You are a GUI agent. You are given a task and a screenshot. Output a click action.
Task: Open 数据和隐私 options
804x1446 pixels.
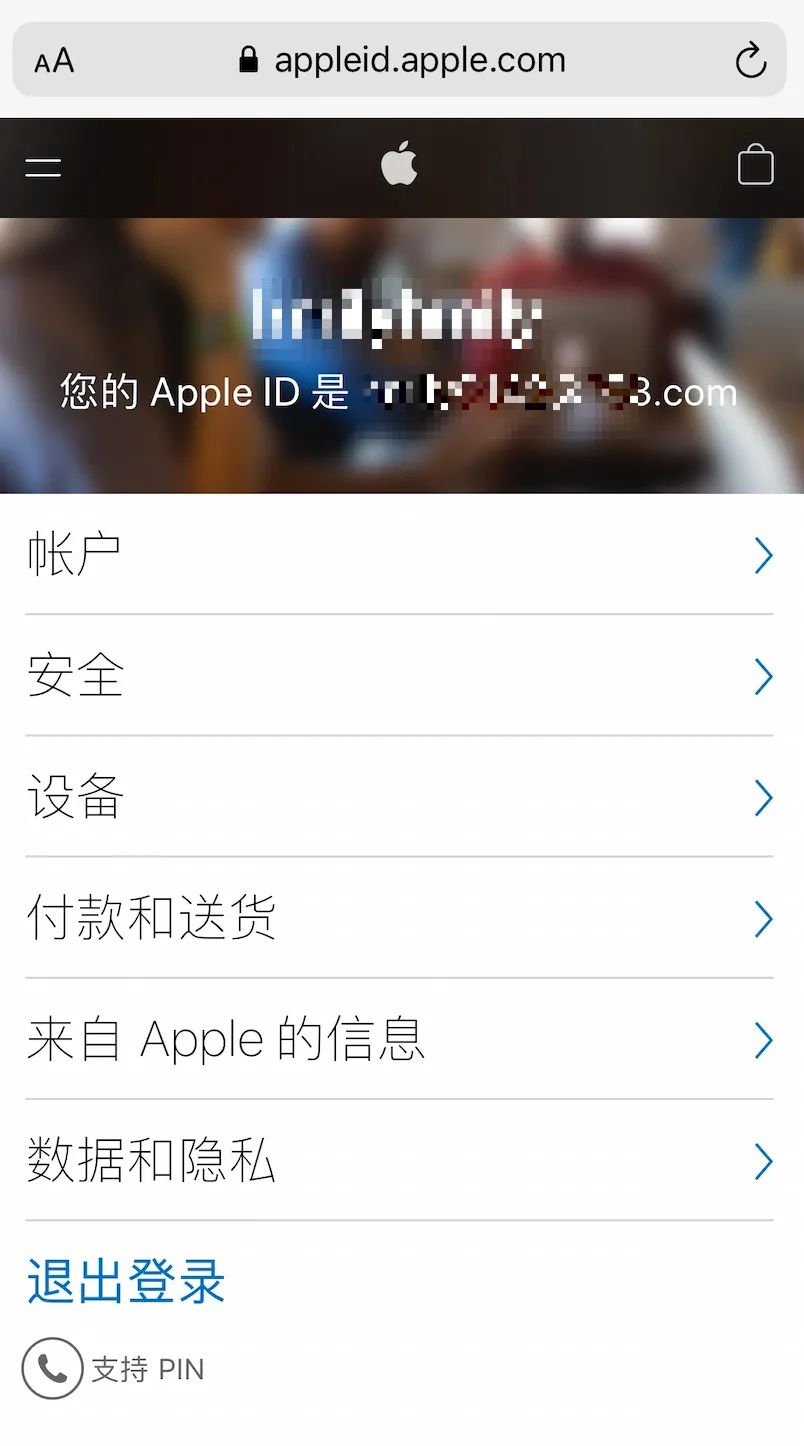tap(399, 1161)
